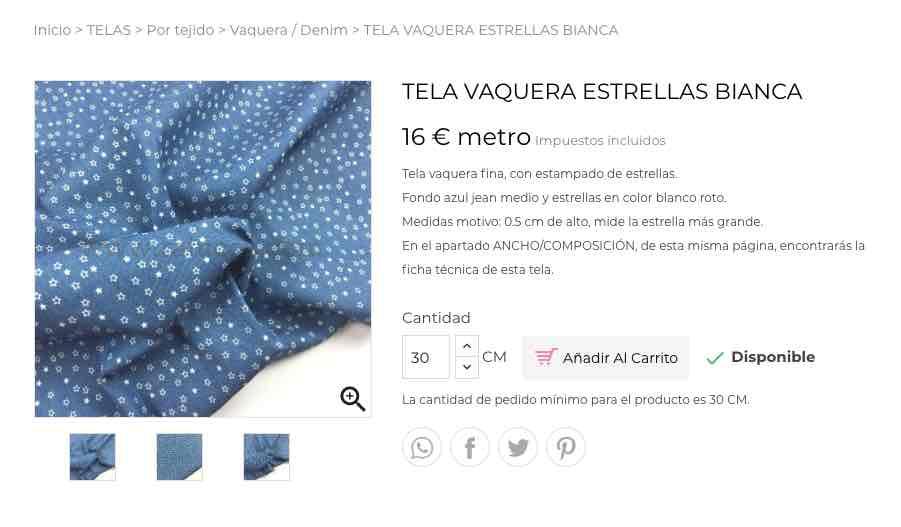Decrease quantity with the down arrow
Screen dimensions: 901x527
(x=466, y=368)
